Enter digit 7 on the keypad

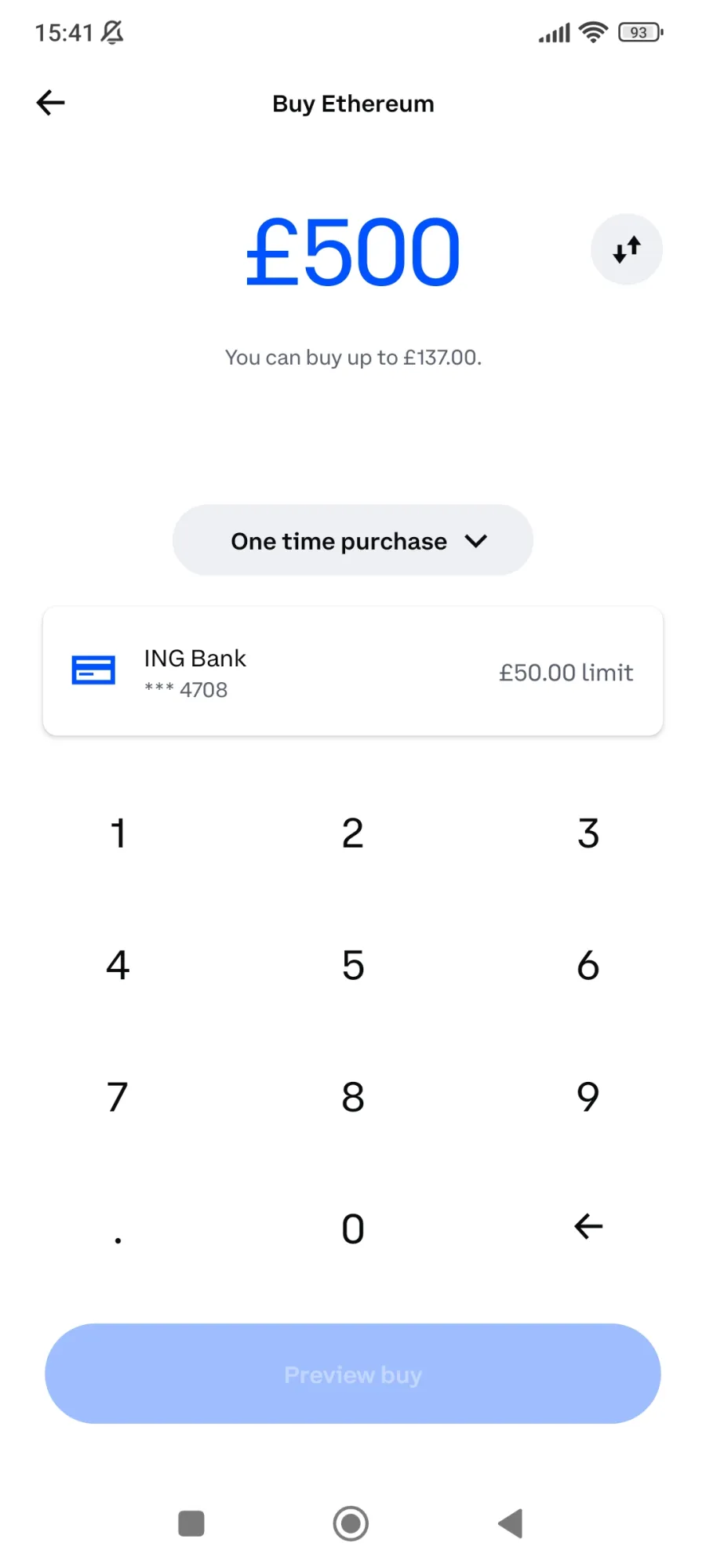click(118, 1097)
